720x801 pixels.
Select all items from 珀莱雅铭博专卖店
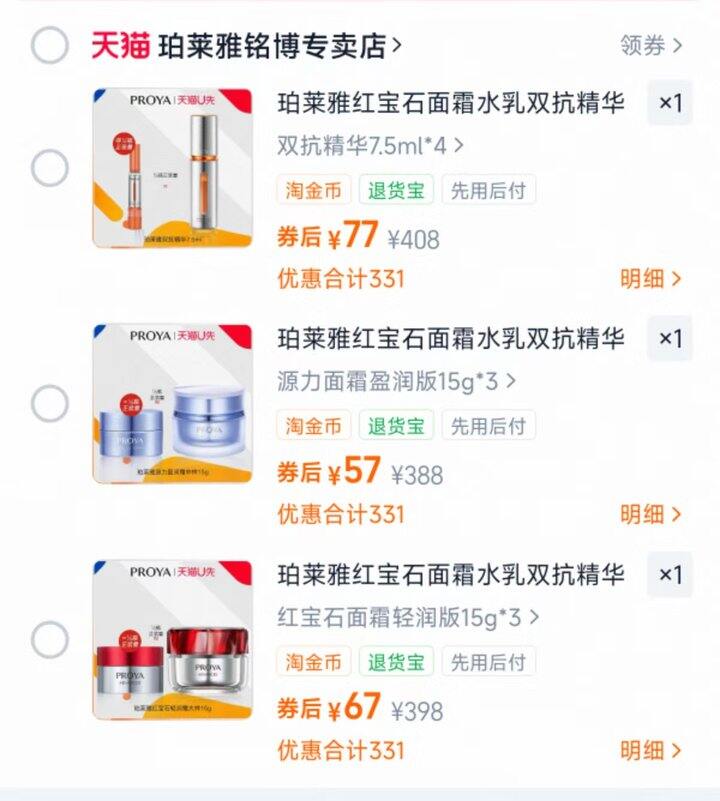click(x=50, y=45)
